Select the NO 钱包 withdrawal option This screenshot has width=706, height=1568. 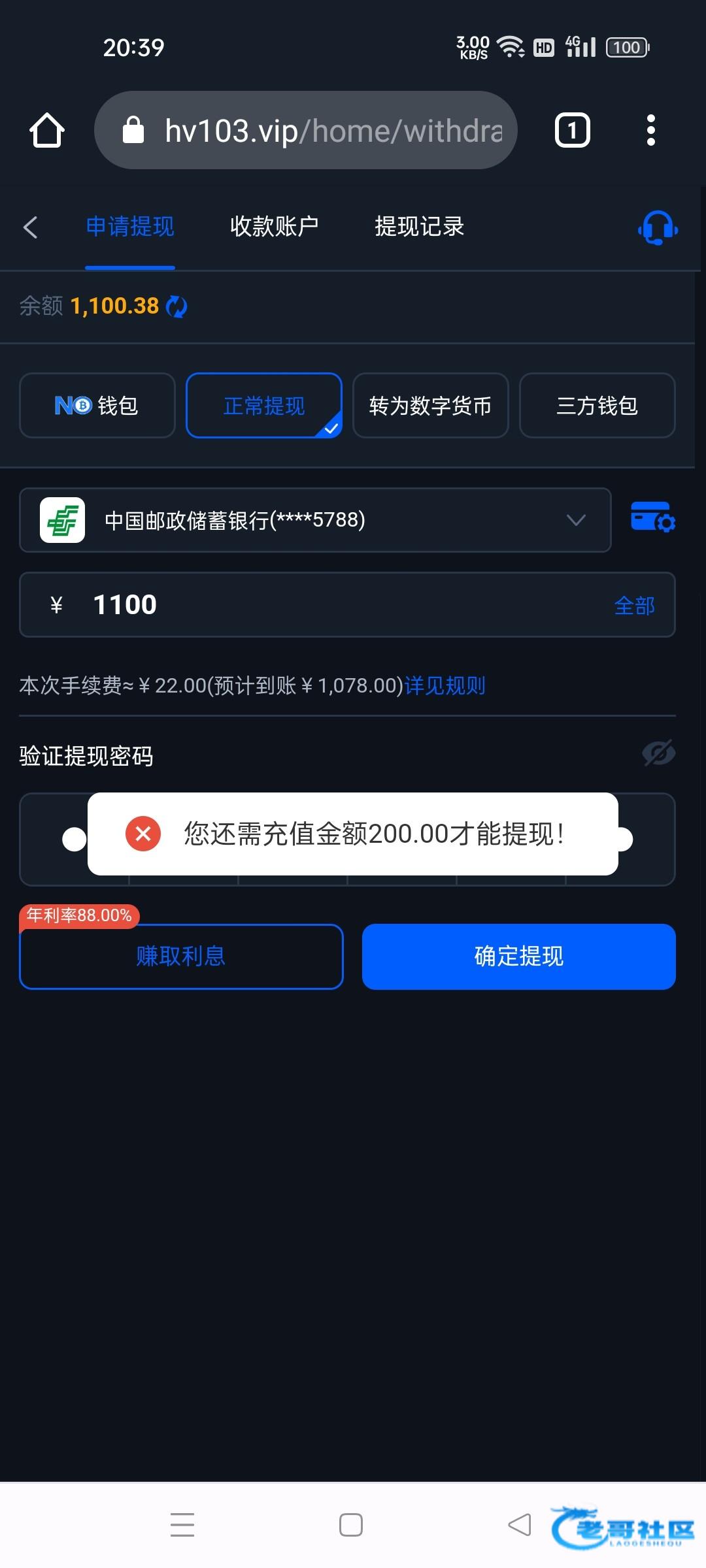(97, 405)
